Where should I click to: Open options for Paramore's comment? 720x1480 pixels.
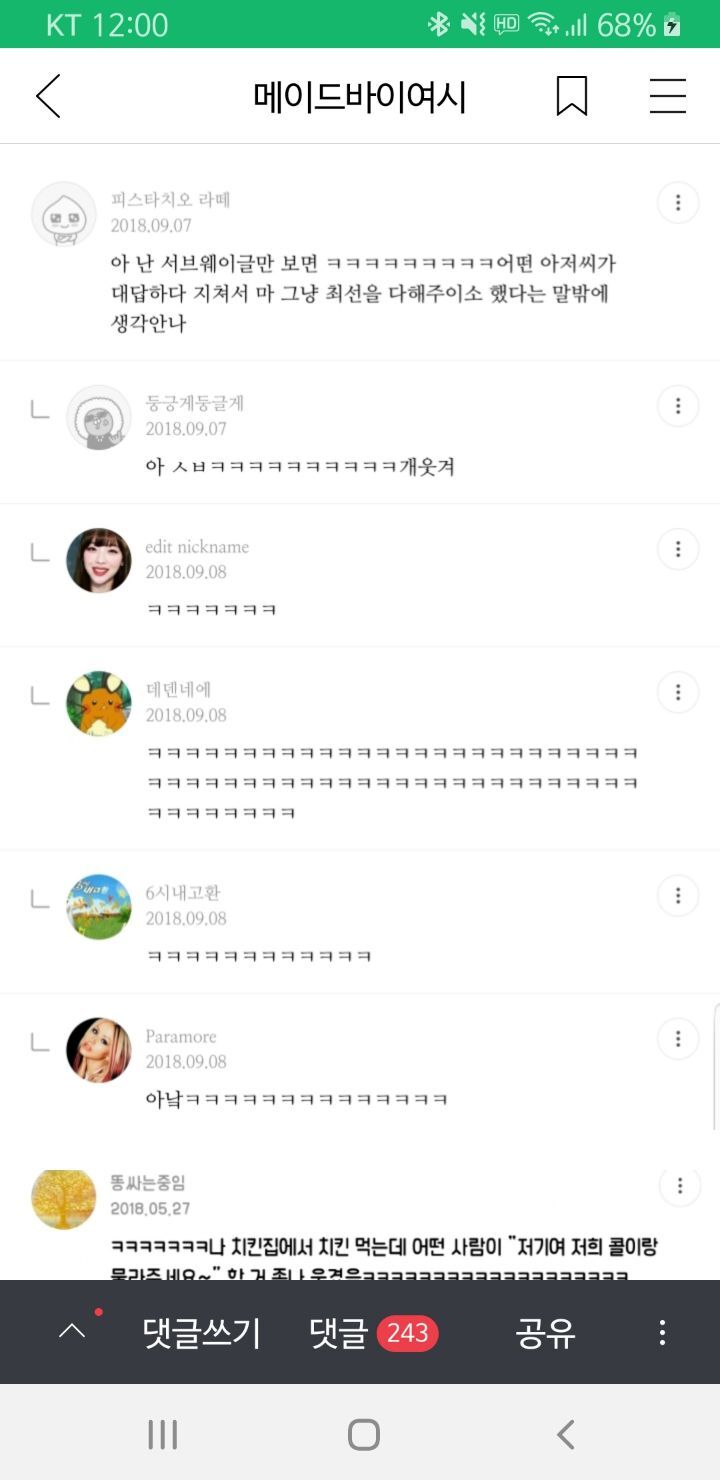[678, 1038]
